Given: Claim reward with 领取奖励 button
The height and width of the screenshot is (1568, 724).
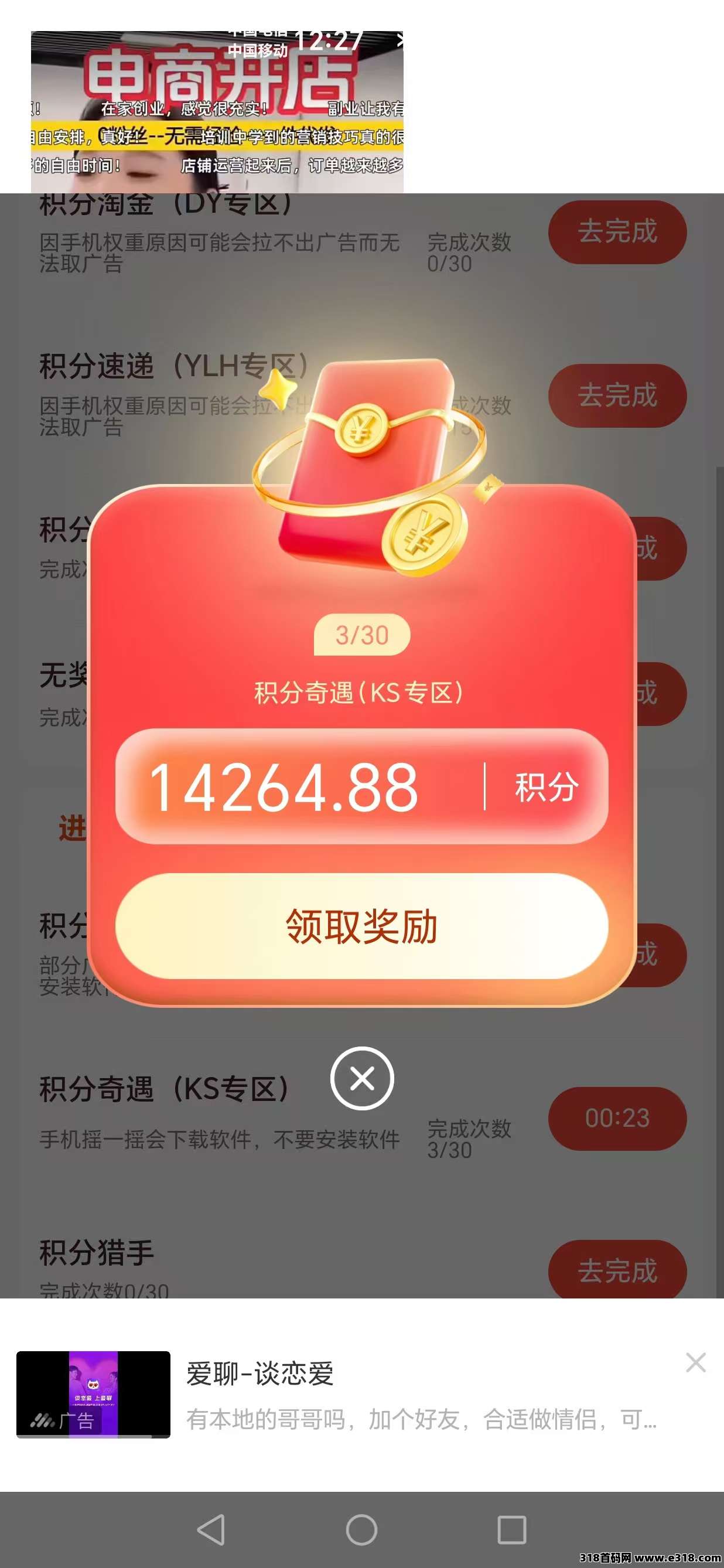Looking at the screenshot, I should pos(361,926).
